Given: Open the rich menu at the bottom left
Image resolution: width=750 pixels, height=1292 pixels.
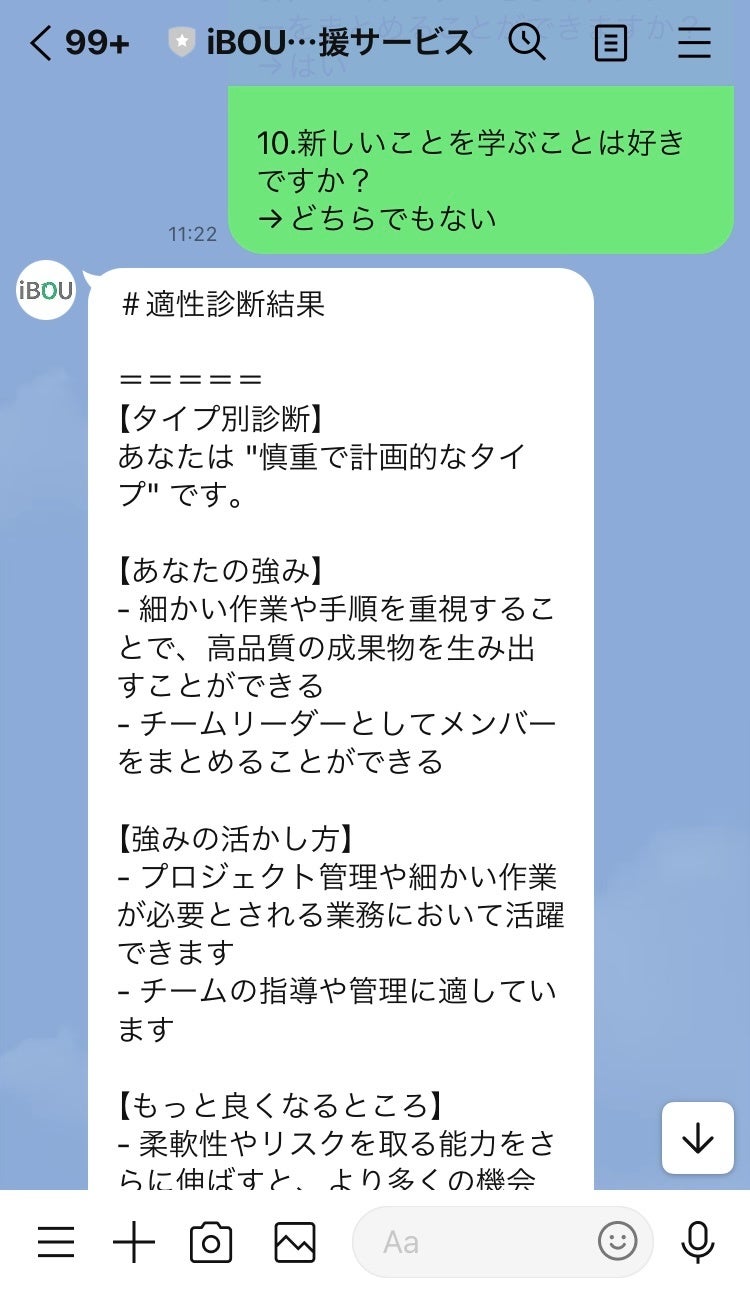Looking at the screenshot, I should tap(56, 1242).
